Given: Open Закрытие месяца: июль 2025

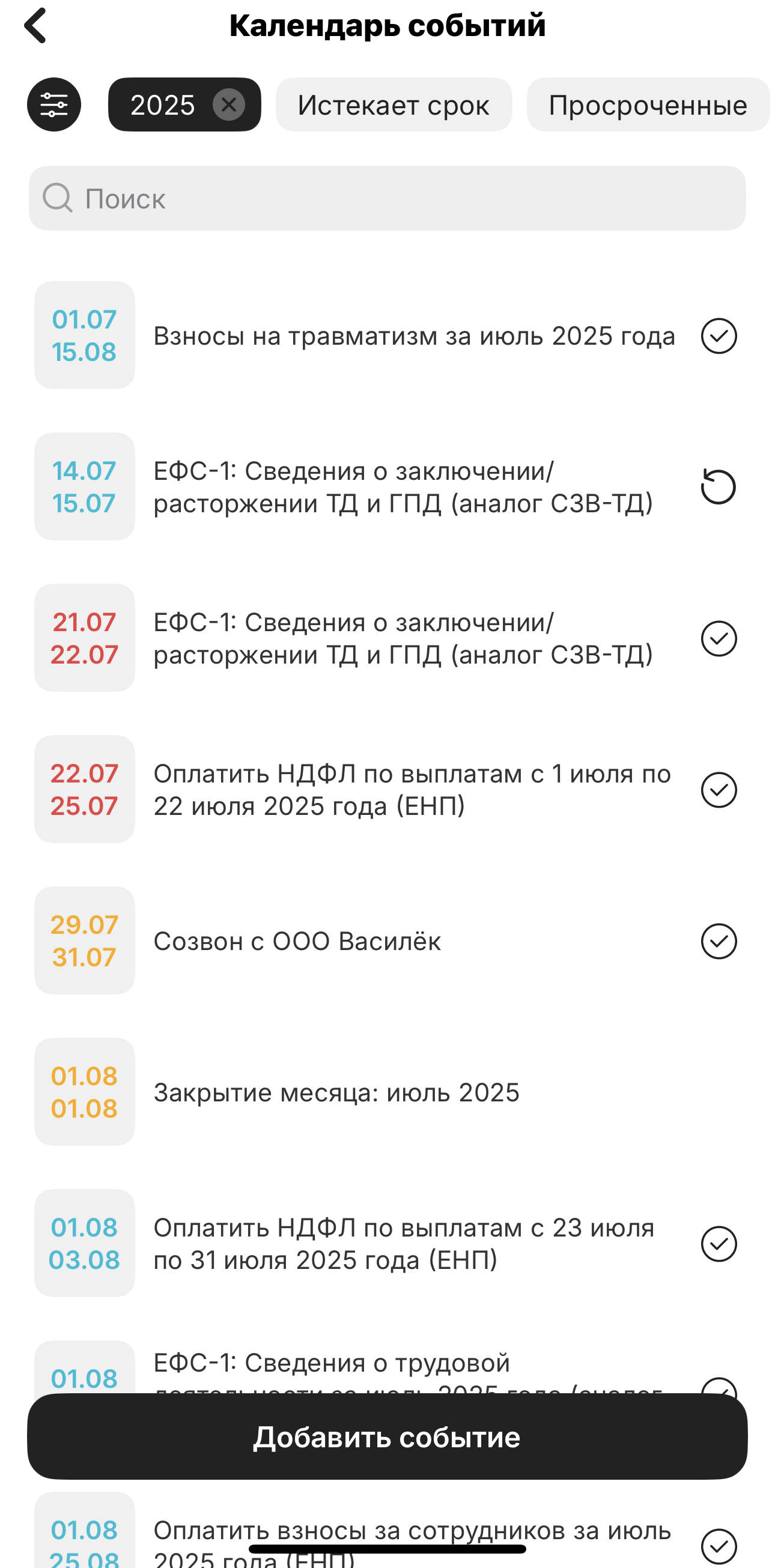Looking at the screenshot, I should [336, 1092].
